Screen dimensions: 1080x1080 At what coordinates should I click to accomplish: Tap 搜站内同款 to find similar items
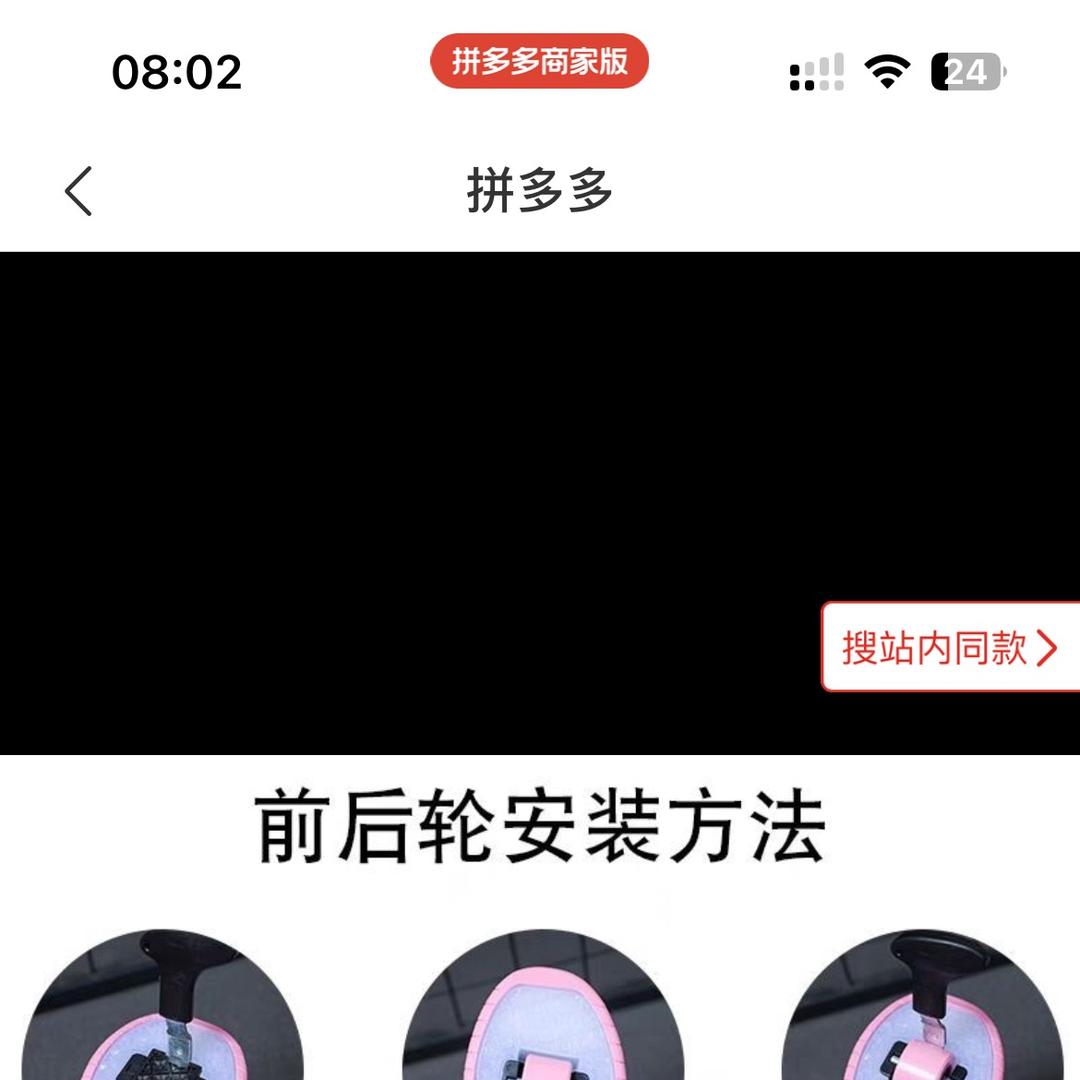coord(951,647)
